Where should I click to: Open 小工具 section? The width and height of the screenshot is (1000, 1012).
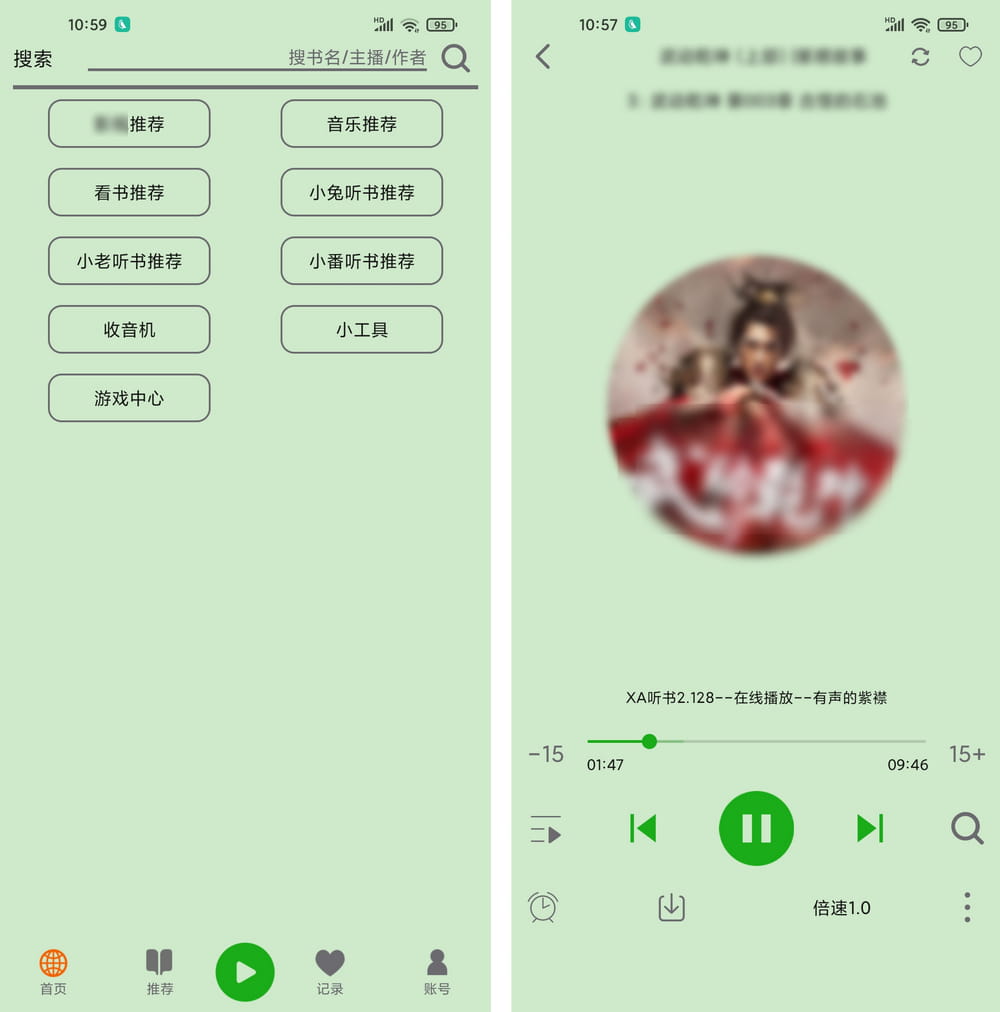[x=361, y=329]
